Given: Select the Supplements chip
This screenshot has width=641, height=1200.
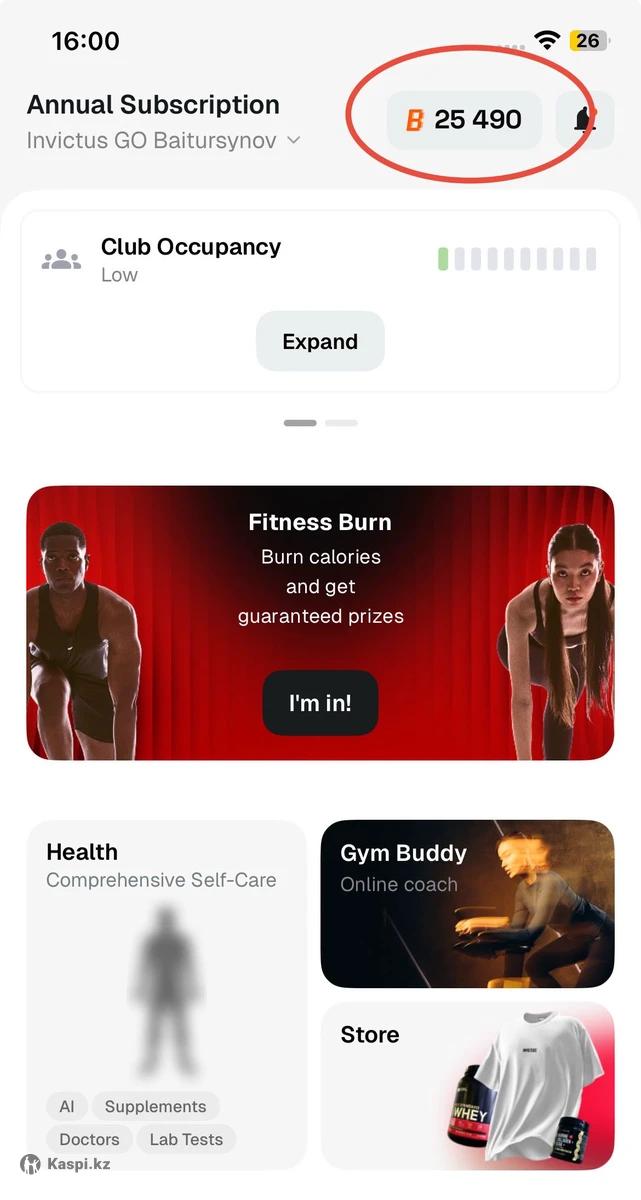Looking at the screenshot, I should click(x=155, y=1106).
